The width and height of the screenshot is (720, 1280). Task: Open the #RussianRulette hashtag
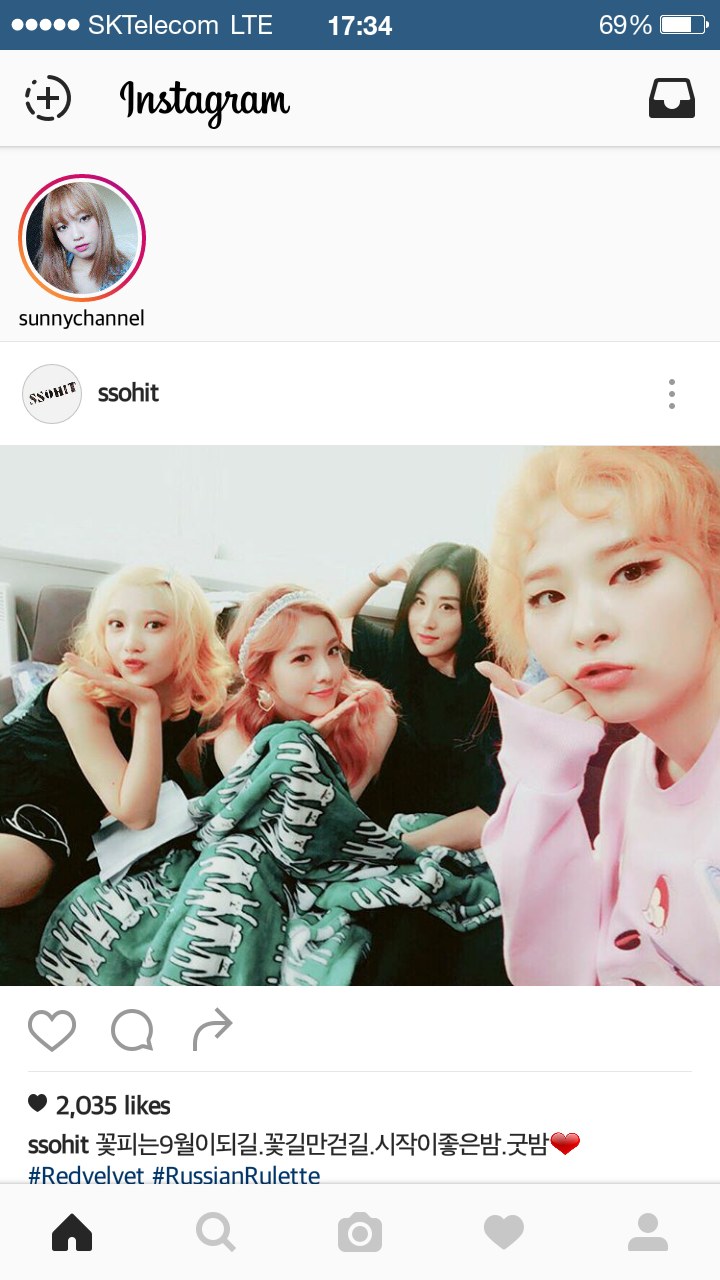tap(236, 1175)
